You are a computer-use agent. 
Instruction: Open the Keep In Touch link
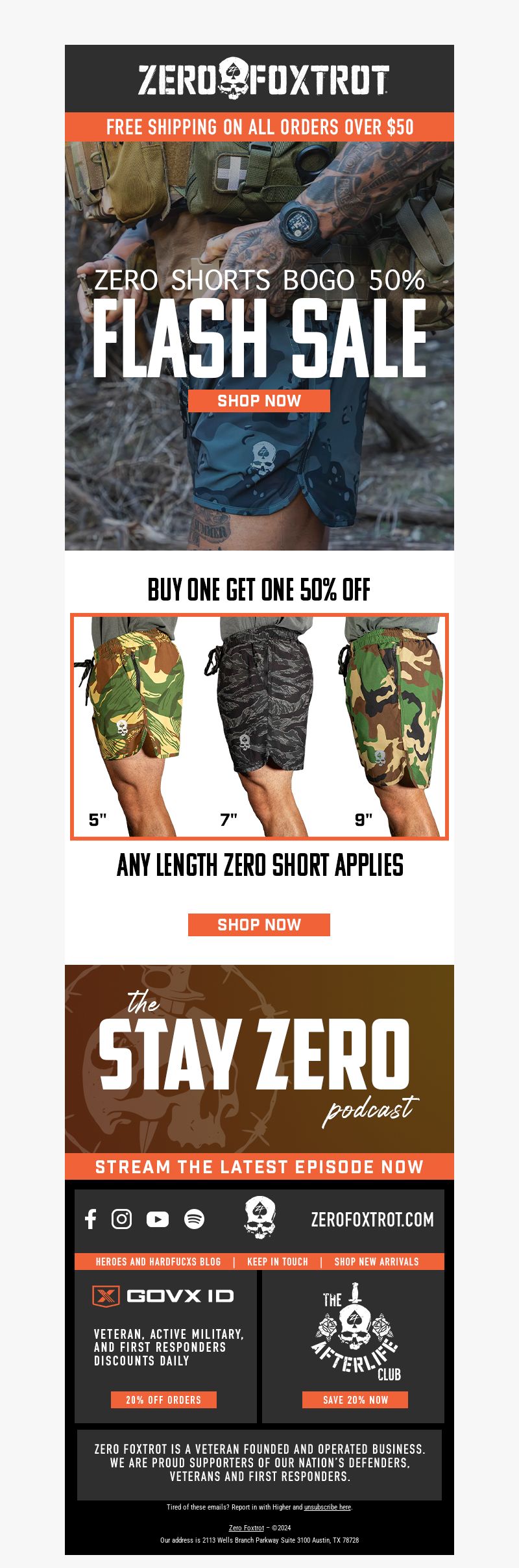tap(278, 1262)
